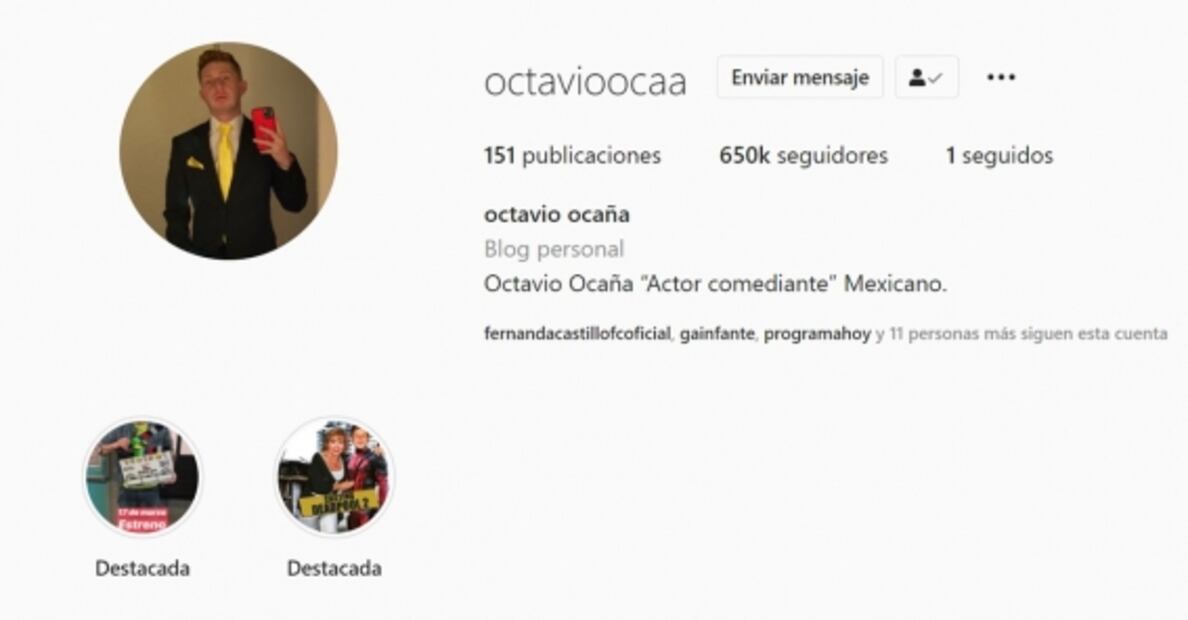Open the second Destacada highlight with two people
The image size is (1188, 620).
(334, 477)
